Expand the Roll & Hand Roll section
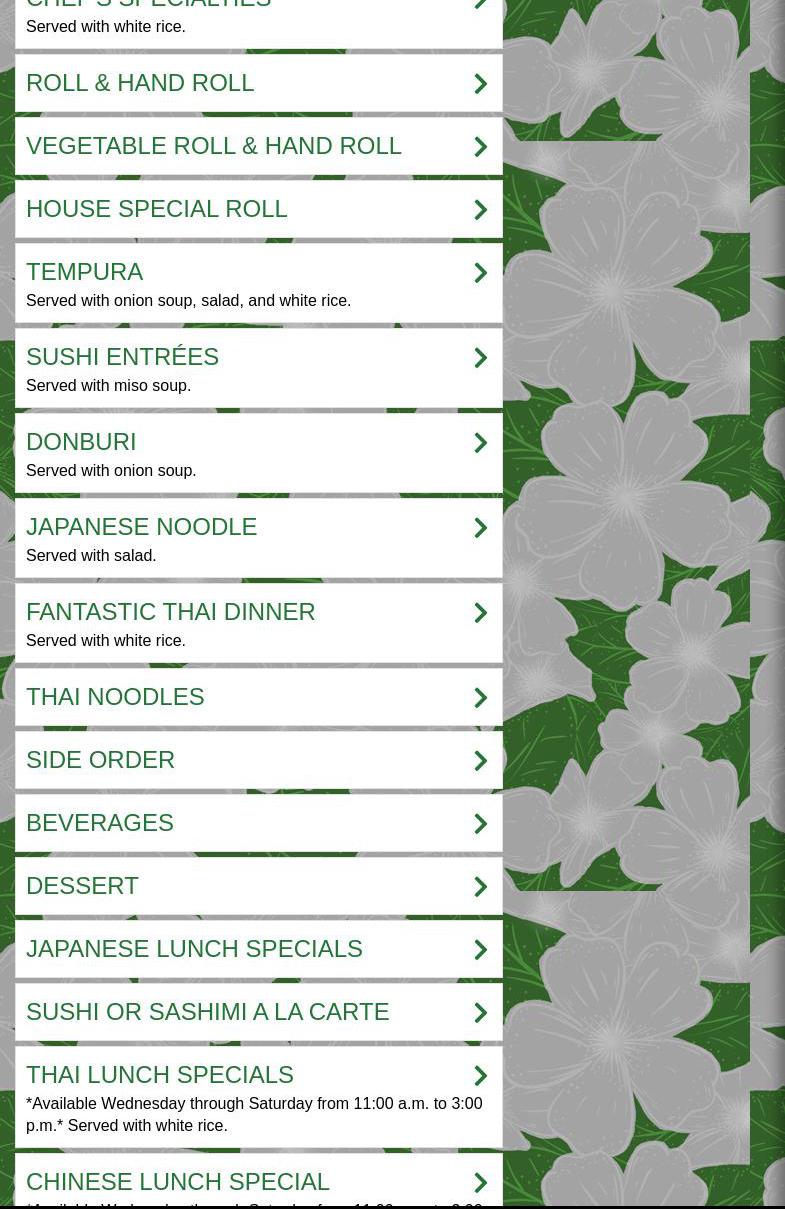Viewport: 785px width, 1209px height. pos(258,83)
